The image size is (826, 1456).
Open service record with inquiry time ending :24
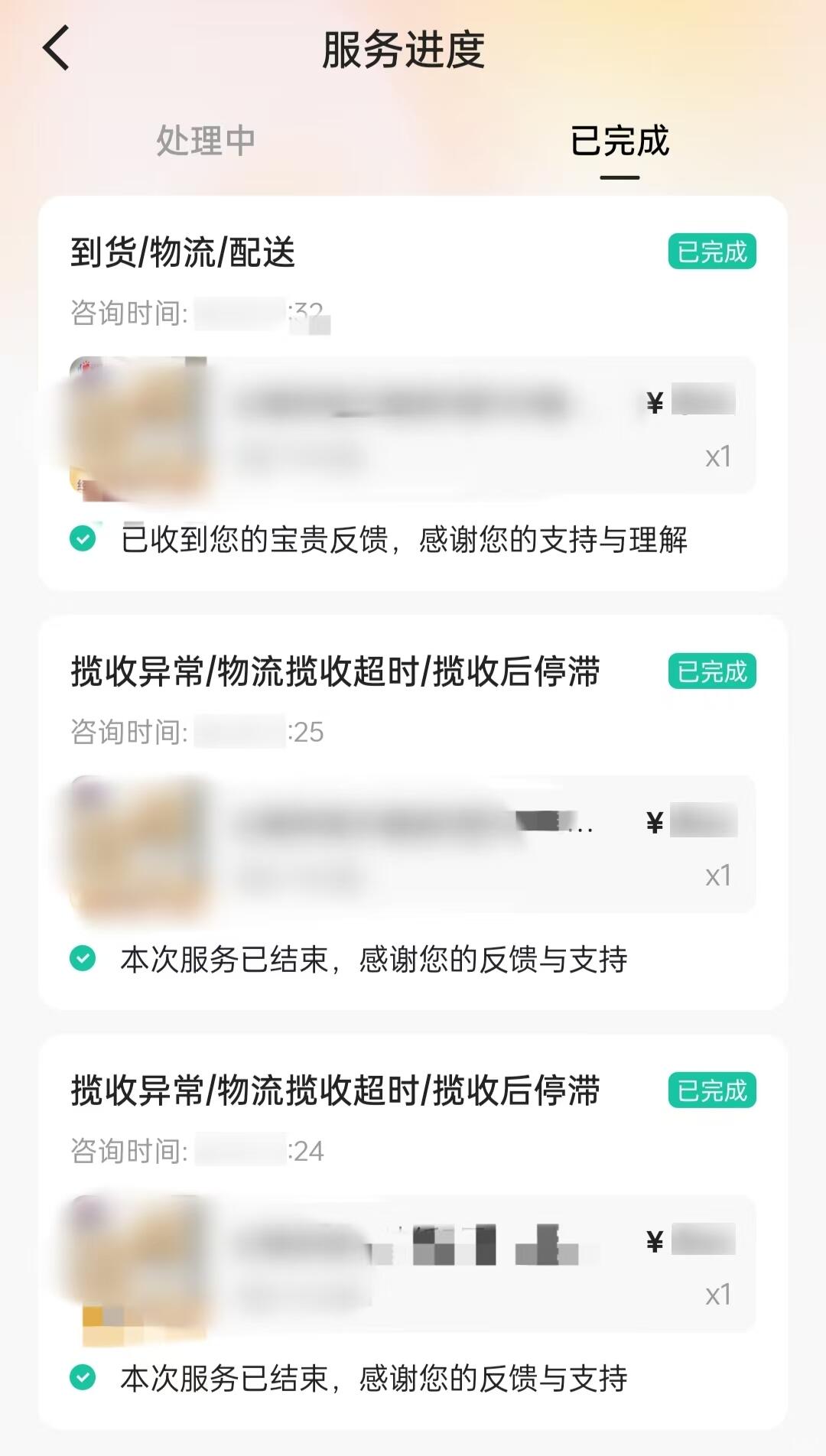(413, 1092)
